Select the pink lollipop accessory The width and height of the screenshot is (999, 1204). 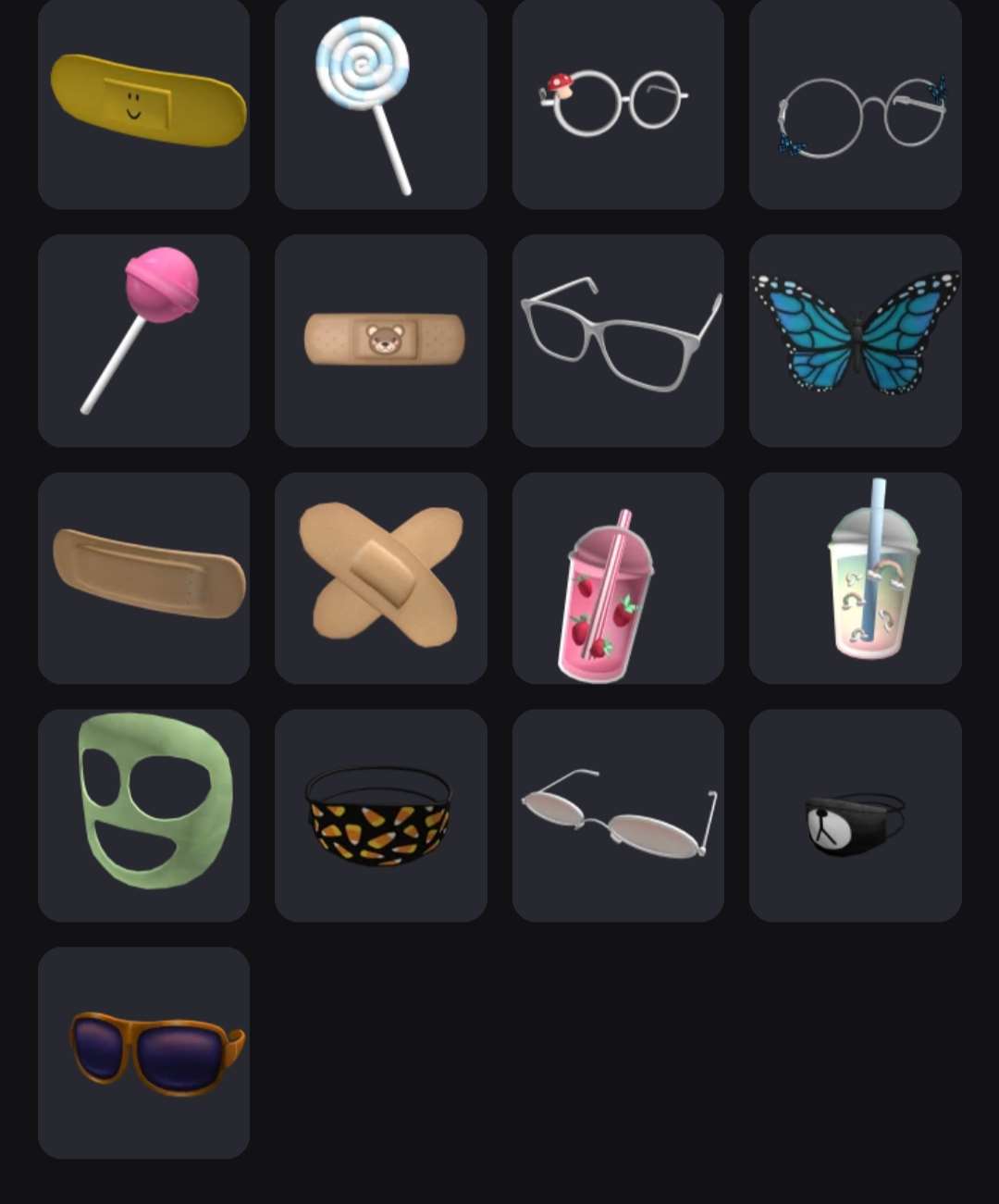point(143,340)
